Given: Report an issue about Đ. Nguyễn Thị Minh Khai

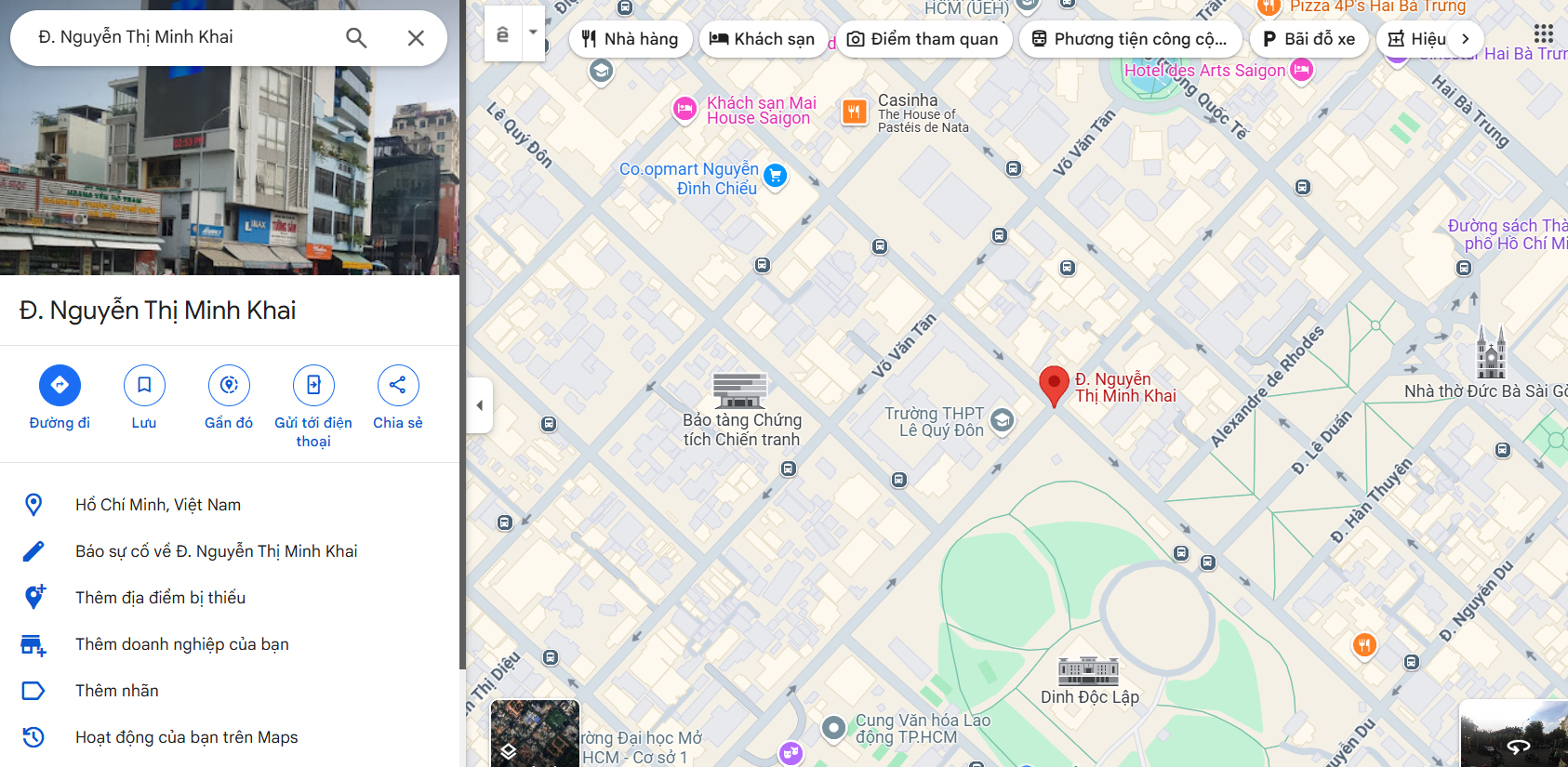Looking at the screenshot, I should [x=216, y=551].
